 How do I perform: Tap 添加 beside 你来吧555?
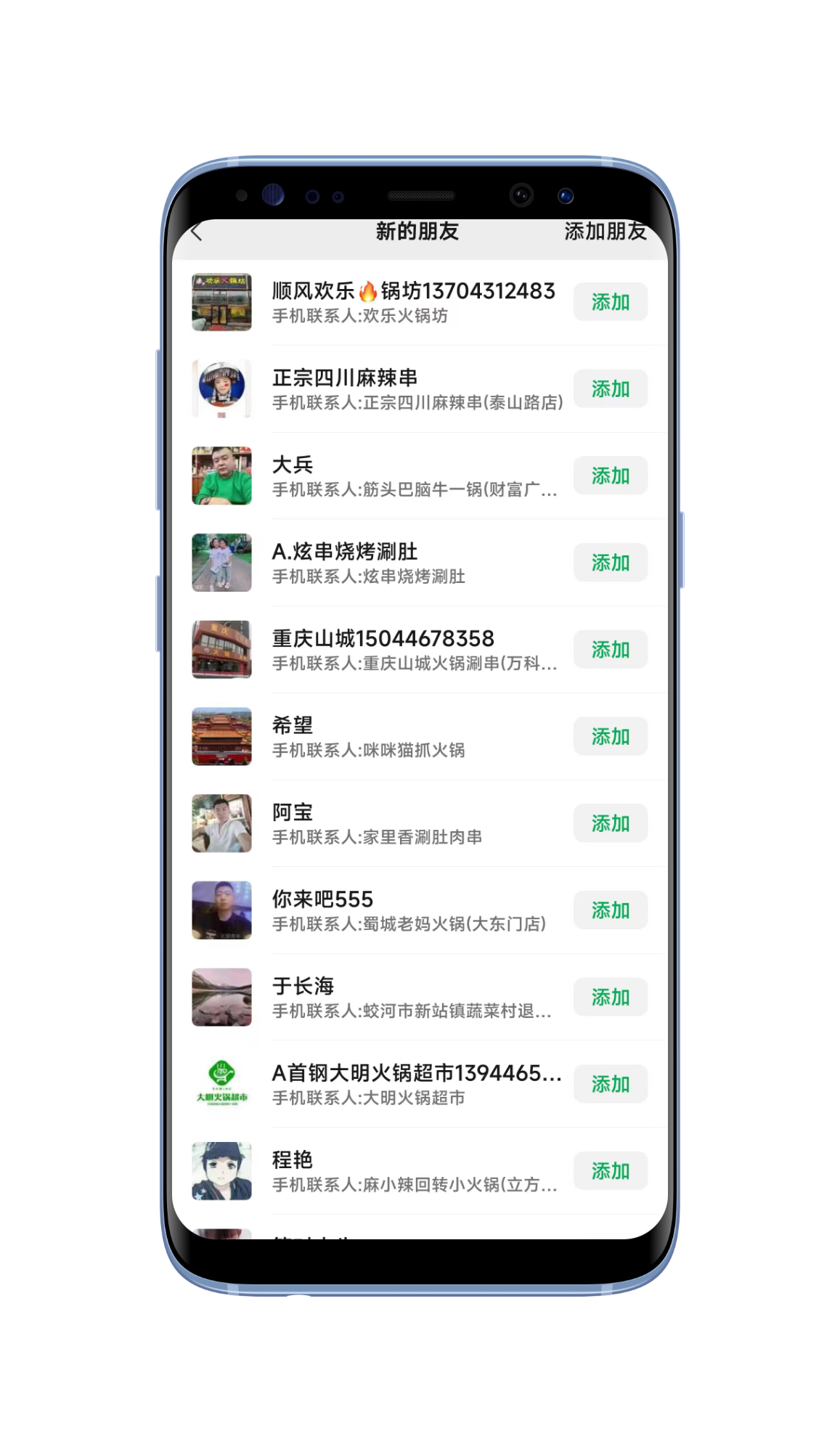[610, 910]
